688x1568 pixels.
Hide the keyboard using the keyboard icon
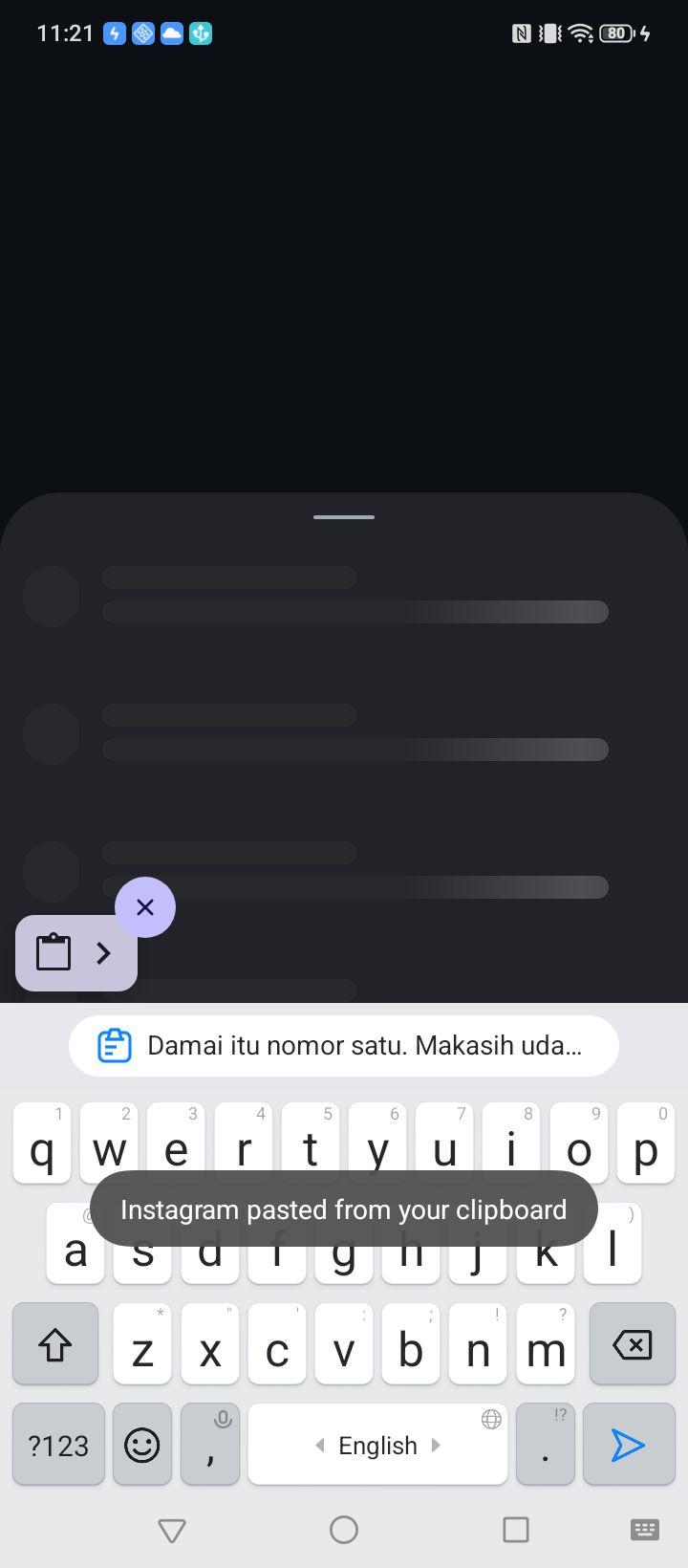(645, 1530)
